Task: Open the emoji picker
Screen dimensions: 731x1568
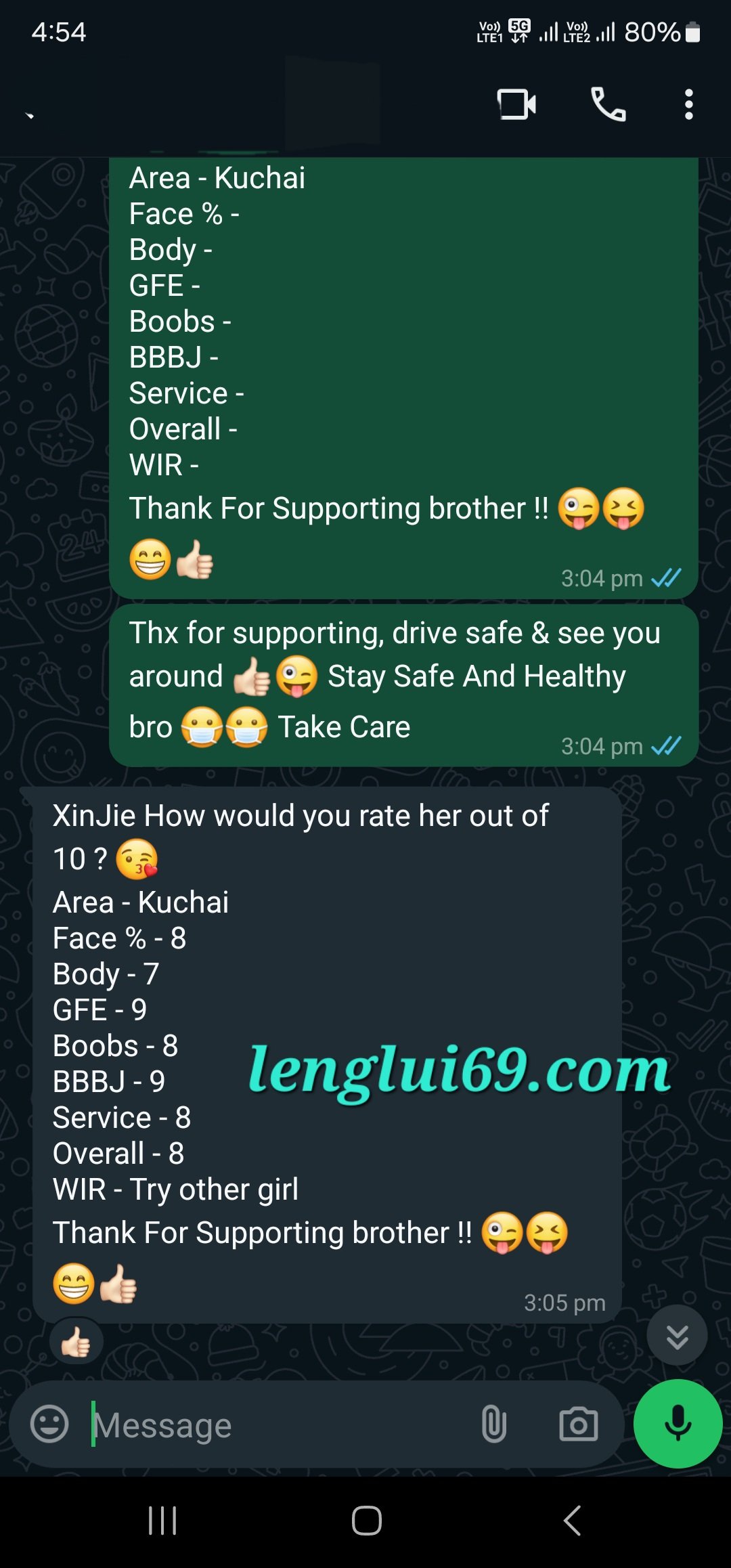Action: coord(49,1424)
